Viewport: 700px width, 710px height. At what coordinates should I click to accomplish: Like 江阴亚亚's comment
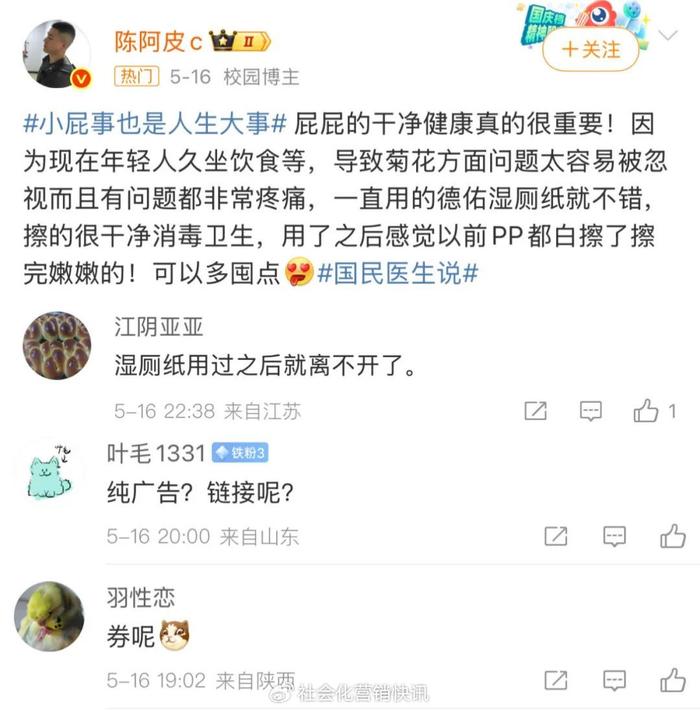pyautogui.click(x=646, y=411)
